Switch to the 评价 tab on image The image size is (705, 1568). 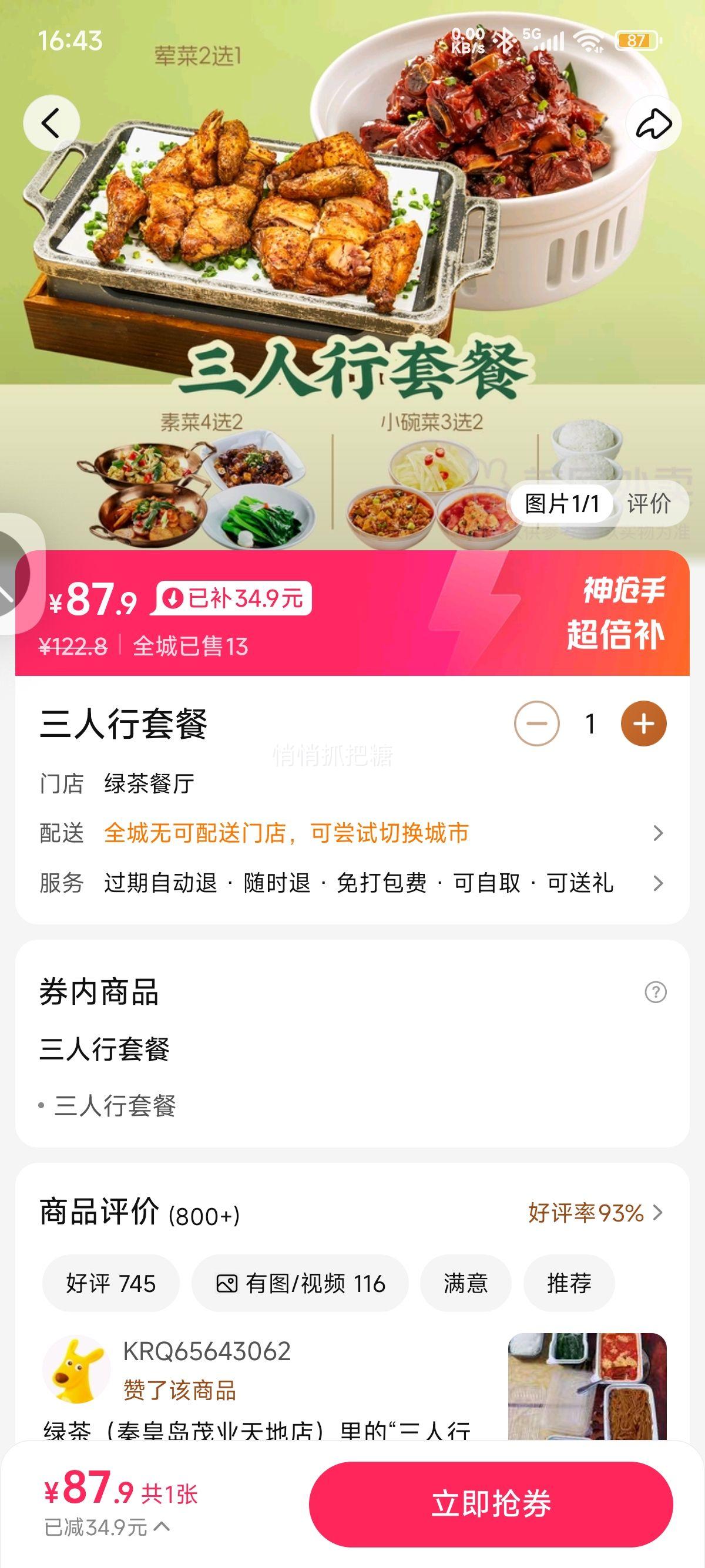click(x=649, y=503)
